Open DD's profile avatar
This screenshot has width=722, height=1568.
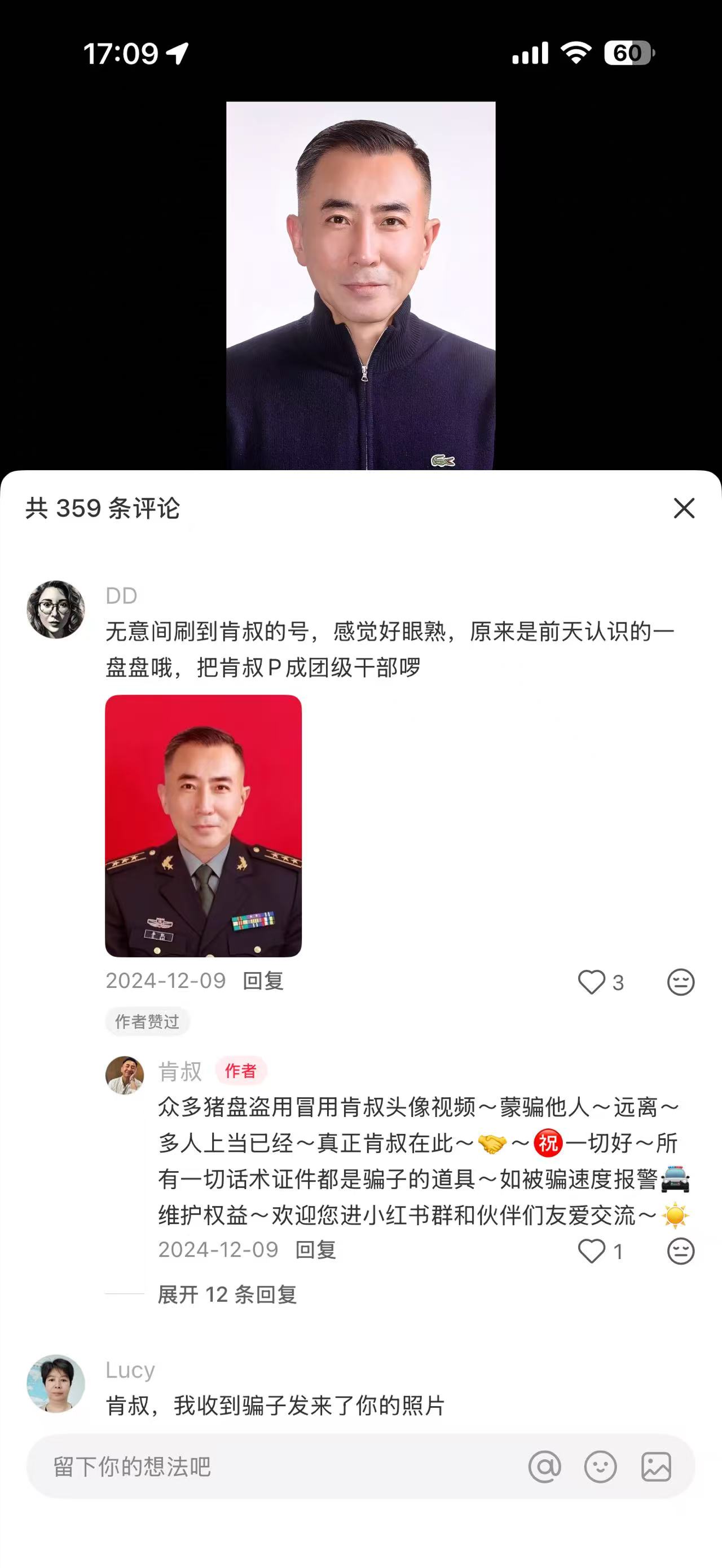[55, 609]
